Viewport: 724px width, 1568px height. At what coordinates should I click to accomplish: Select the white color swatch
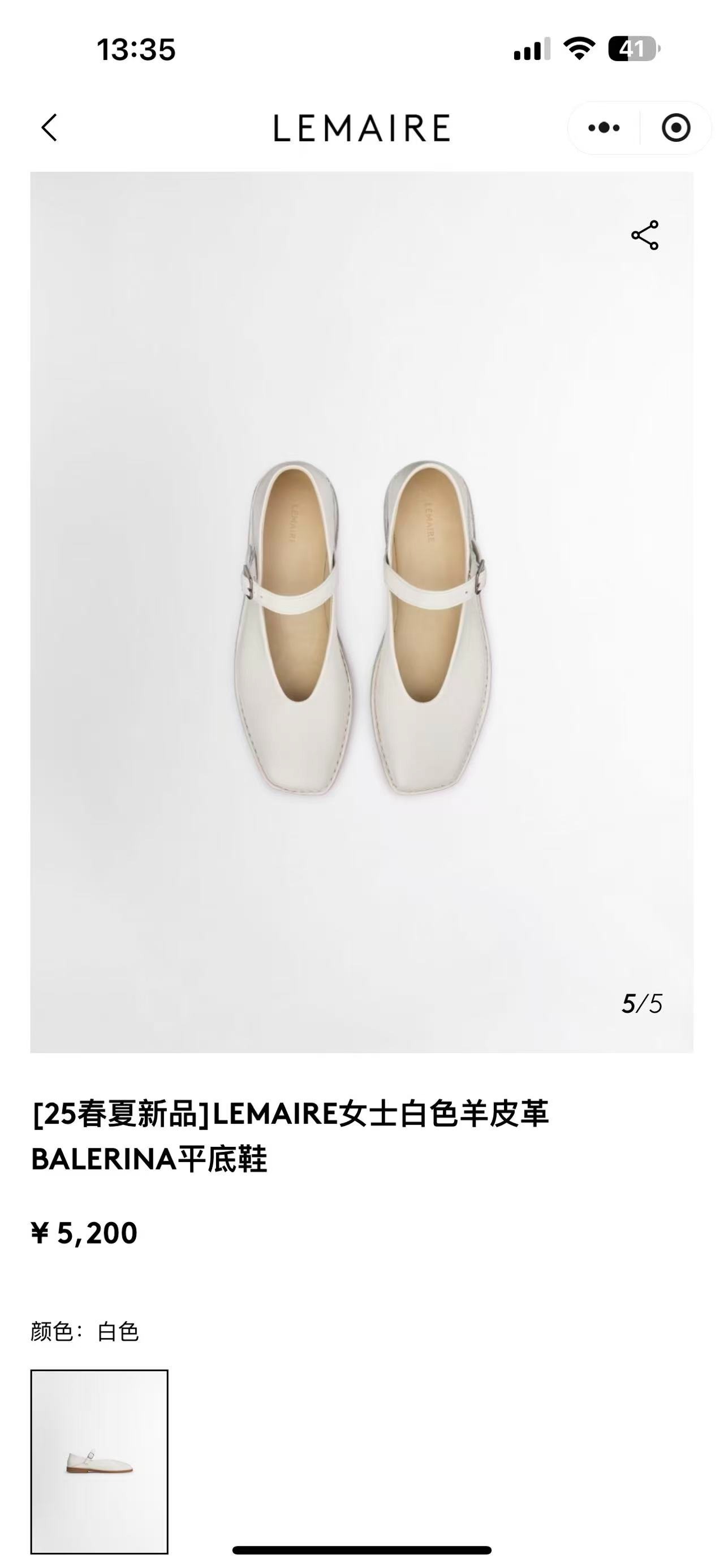[99, 1462]
